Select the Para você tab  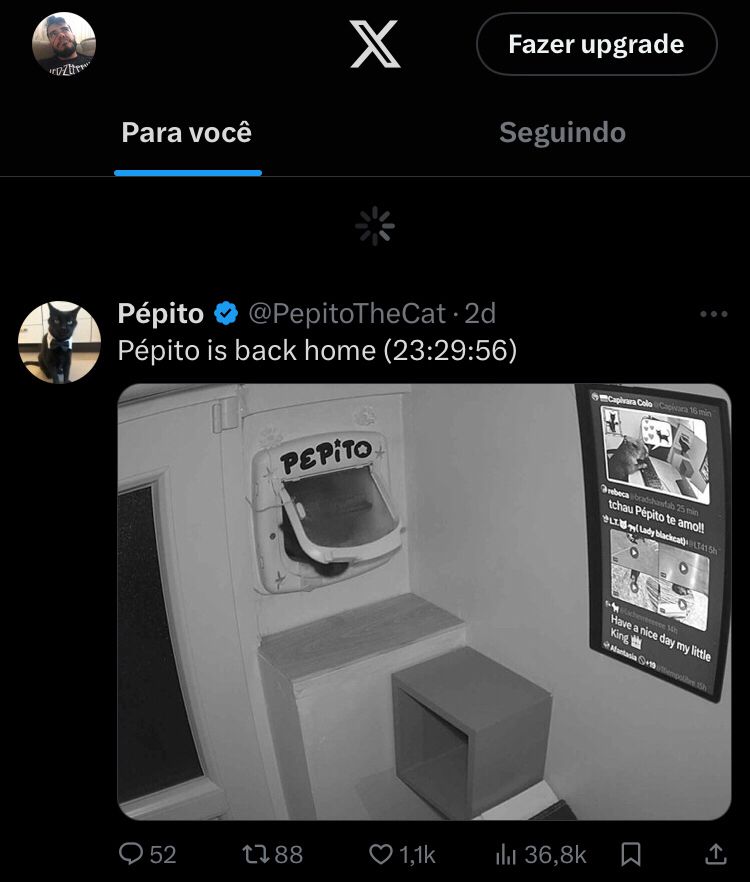coord(187,131)
